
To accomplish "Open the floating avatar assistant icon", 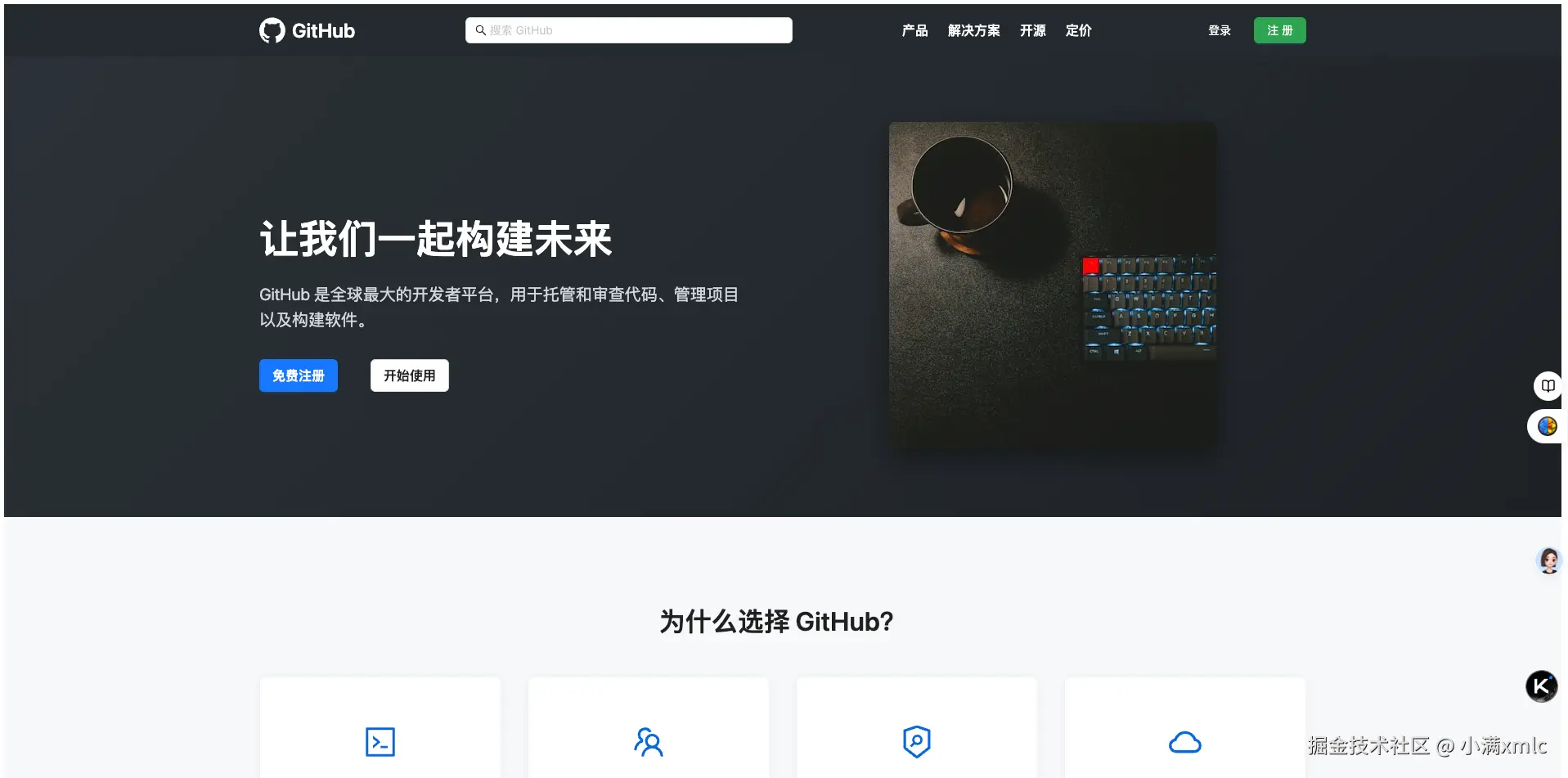I will coord(1548,561).
